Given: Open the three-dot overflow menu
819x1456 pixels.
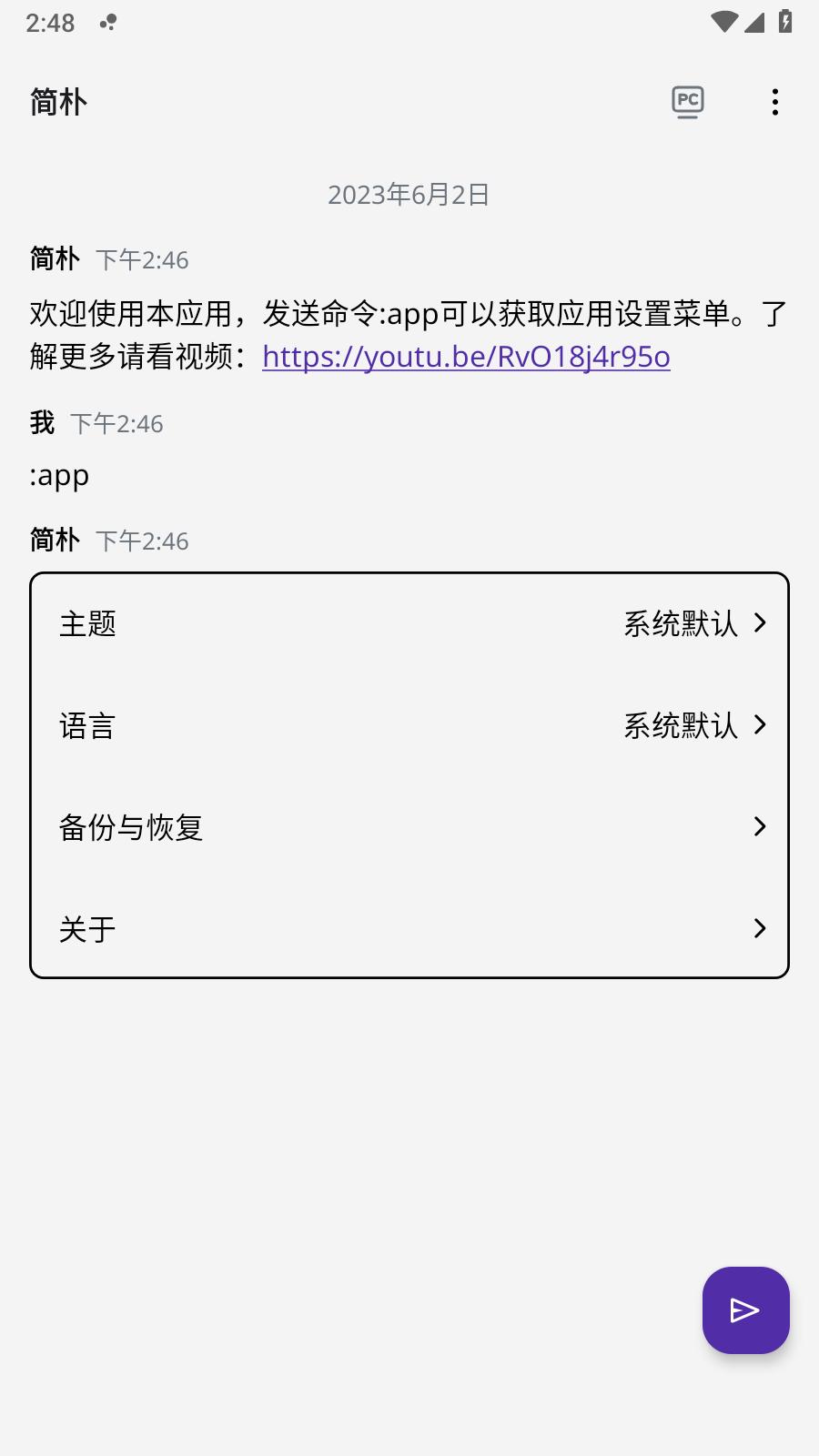Looking at the screenshot, I should pos(775,101).
